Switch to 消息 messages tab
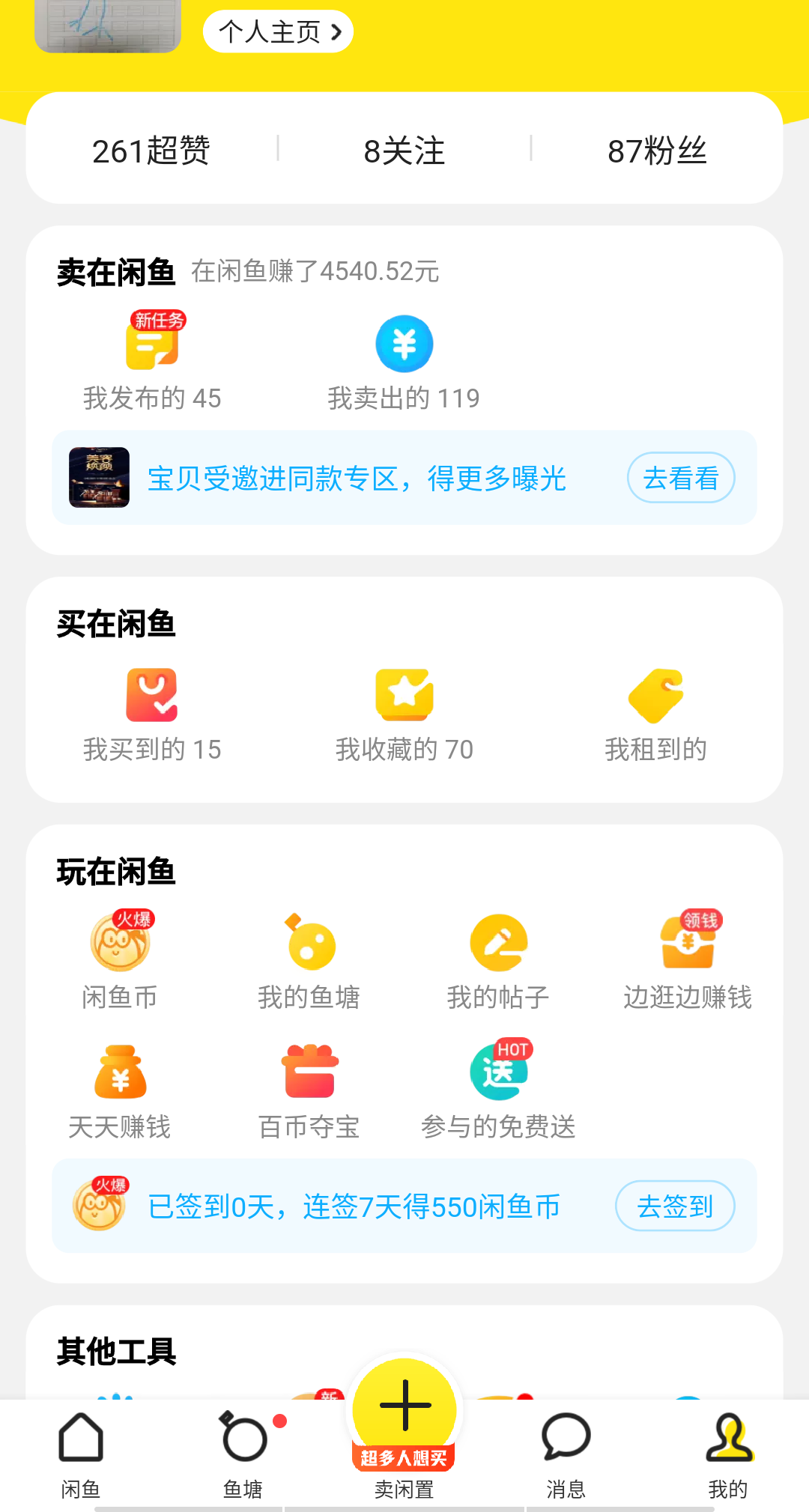 point(566,1453)
